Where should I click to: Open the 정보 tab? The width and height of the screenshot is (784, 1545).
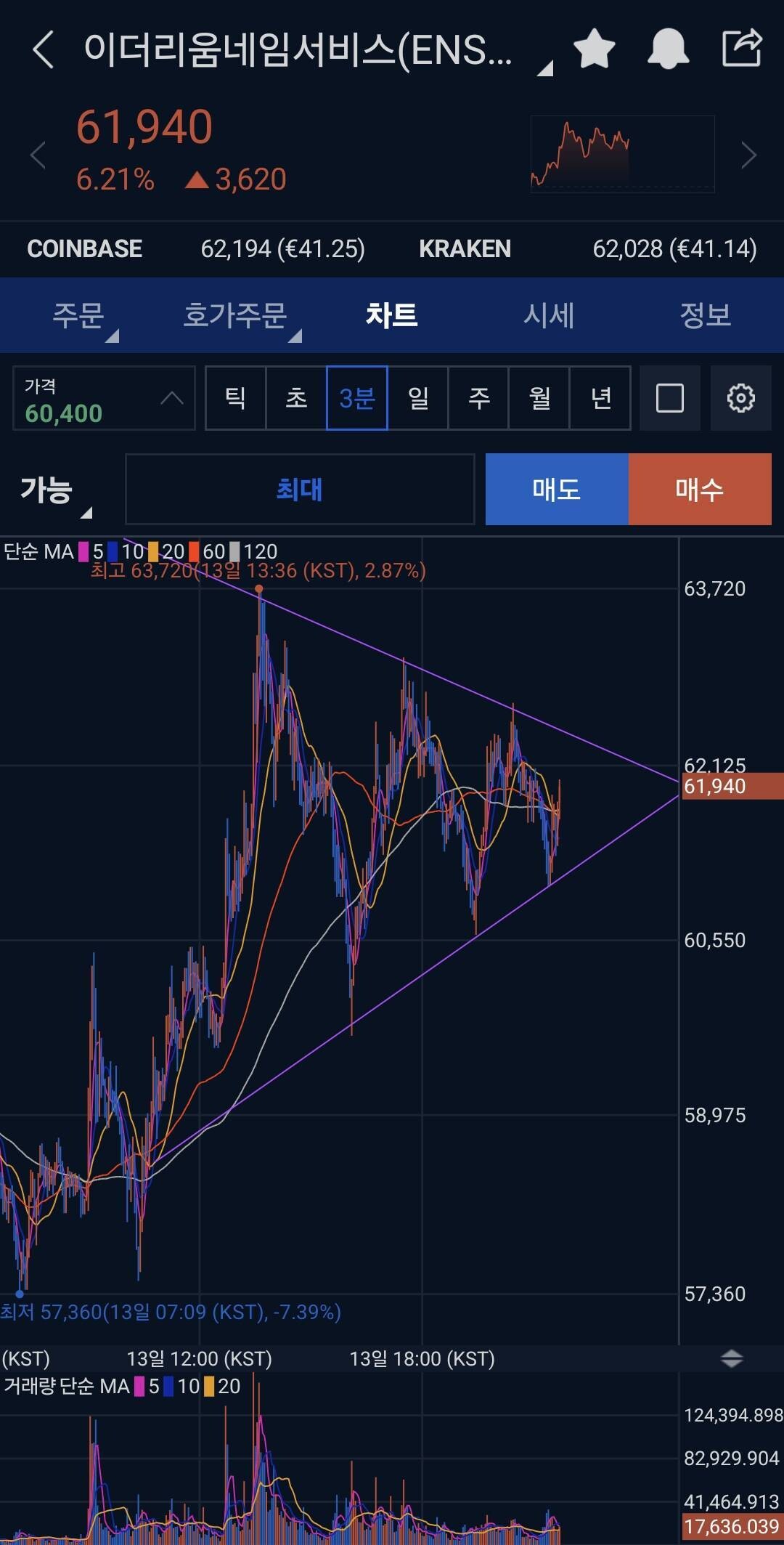(705, 315)
